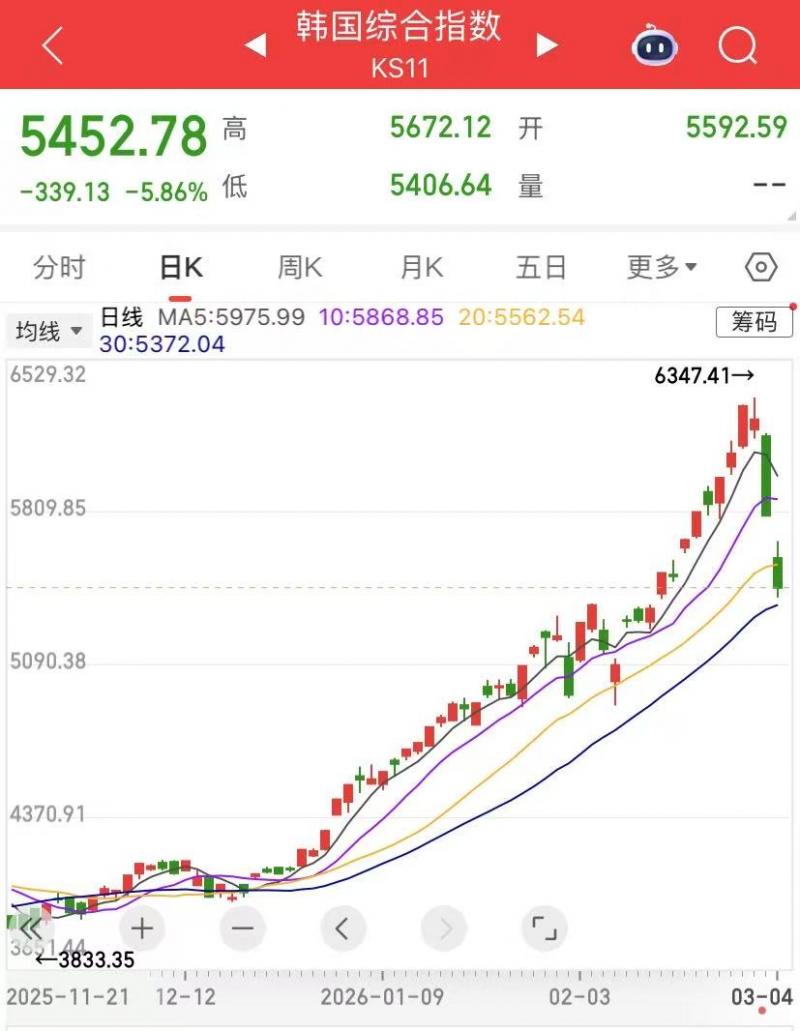
Task: Show the 月K chart tab
Action: click(x=421, y=268)
